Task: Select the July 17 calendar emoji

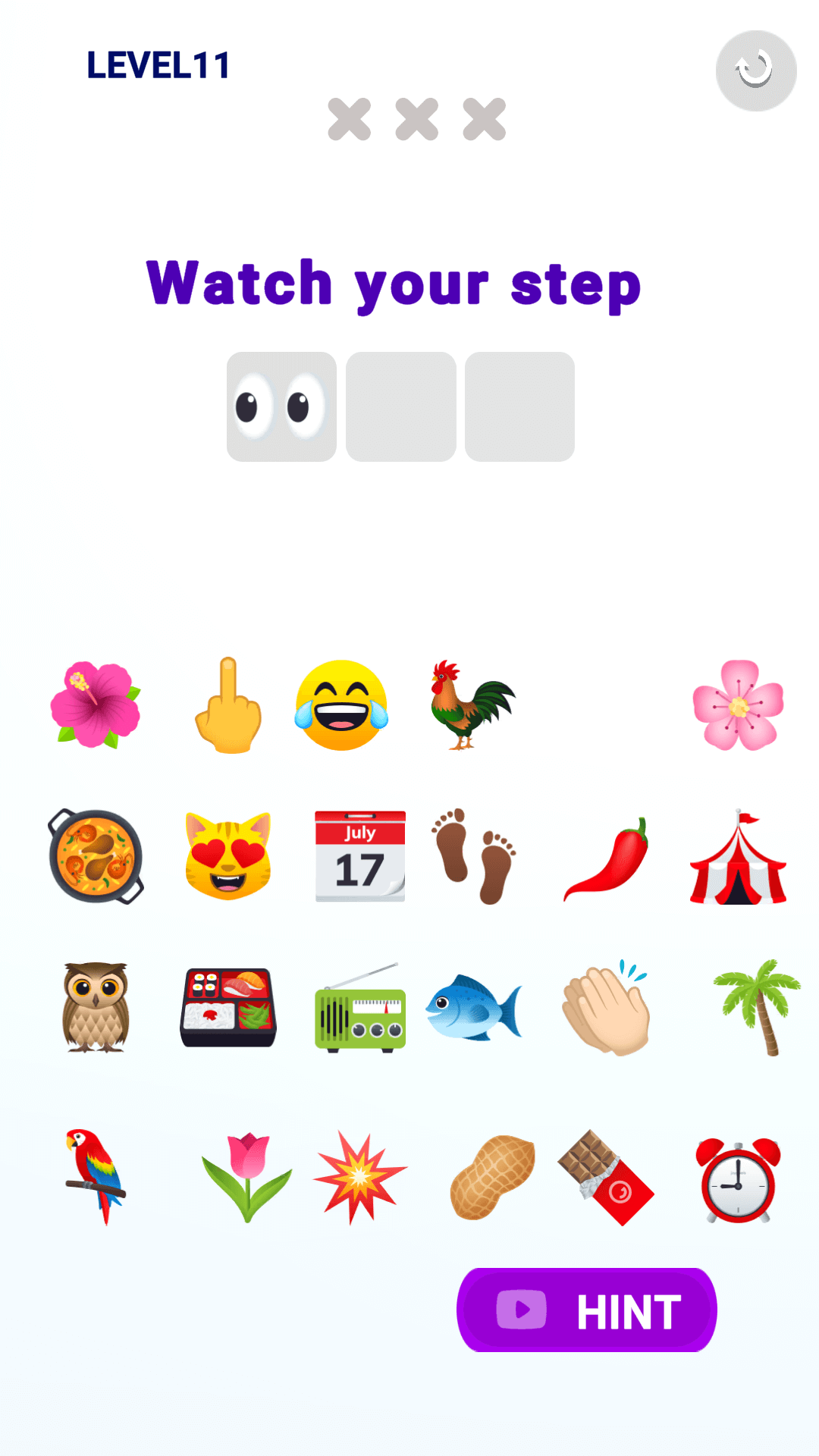Action: click(x=360, y=856)
